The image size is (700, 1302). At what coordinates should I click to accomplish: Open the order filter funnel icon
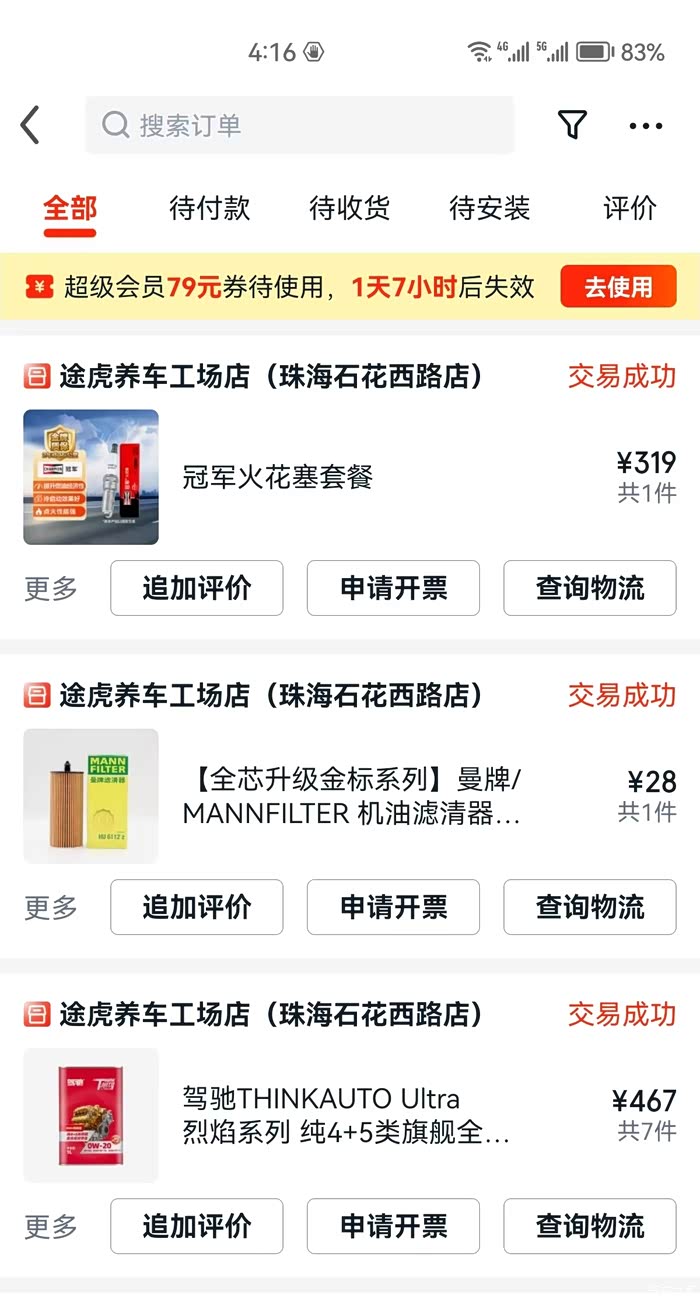click(572, 126)
